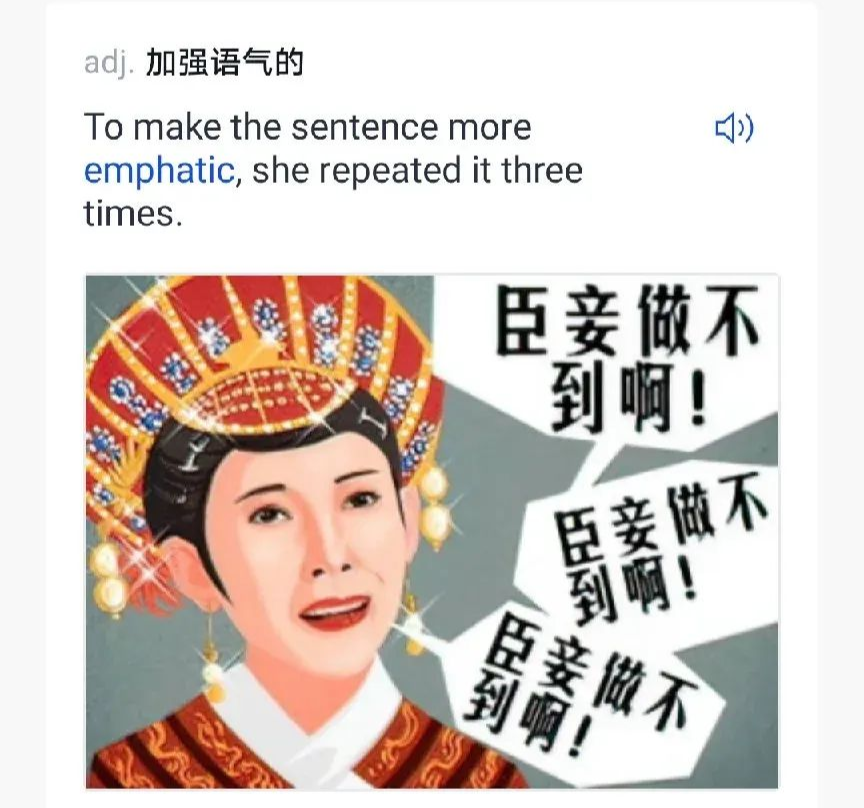Play the example sentence audio
The image size is (864, 808).
[734, 129]
